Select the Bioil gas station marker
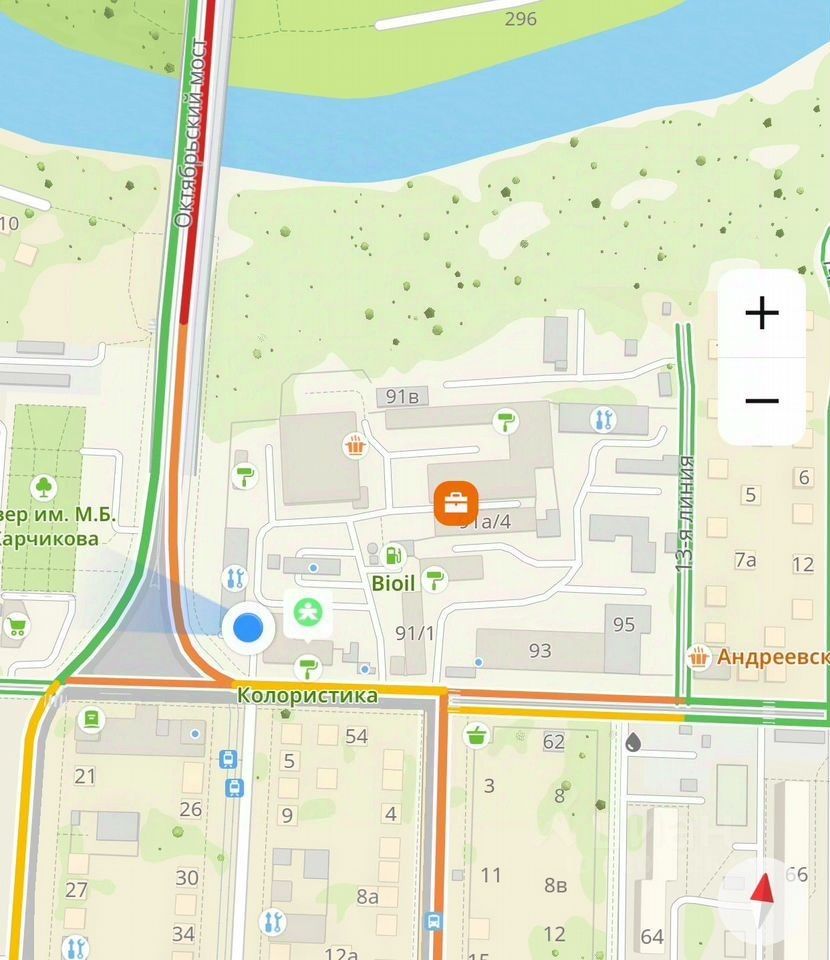The height and width of the screenshot is (960, 830). pos(396,553)
